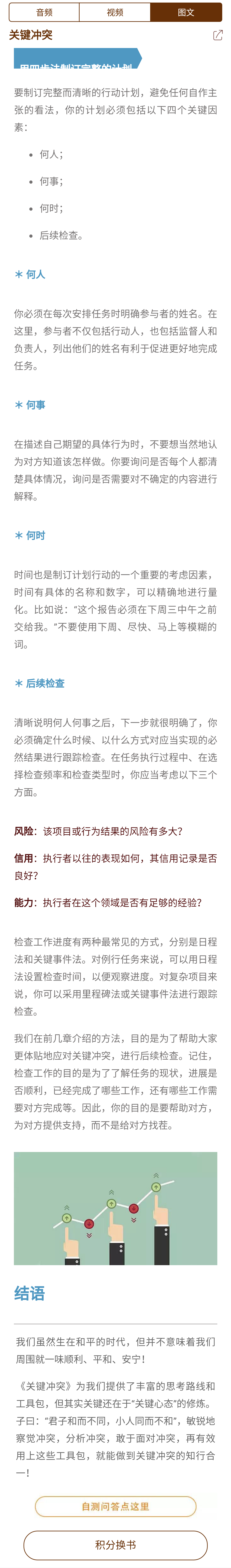Share the 关键冲突 article
This screenshot has width=231, height=1568.
218,35
